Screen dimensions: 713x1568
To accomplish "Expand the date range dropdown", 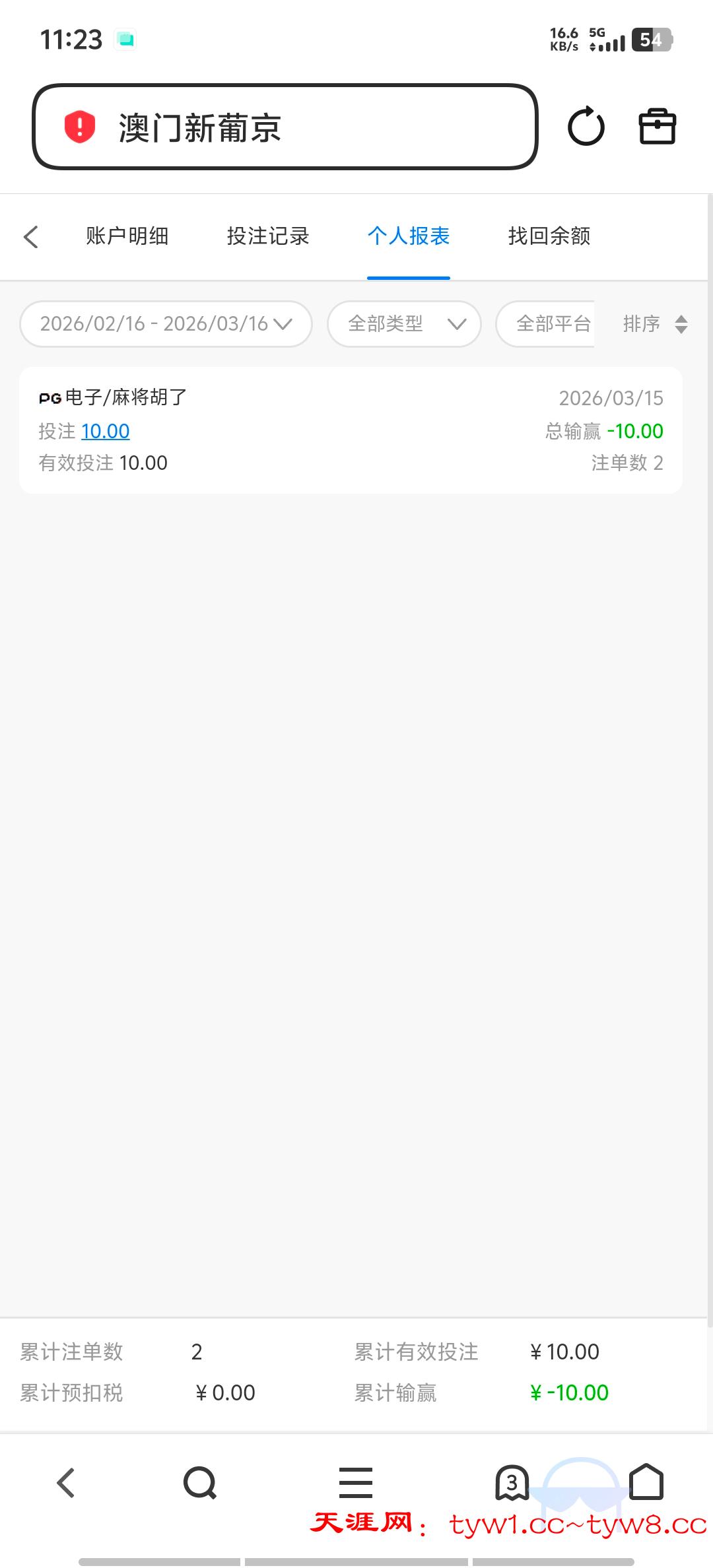I will 166,324.
